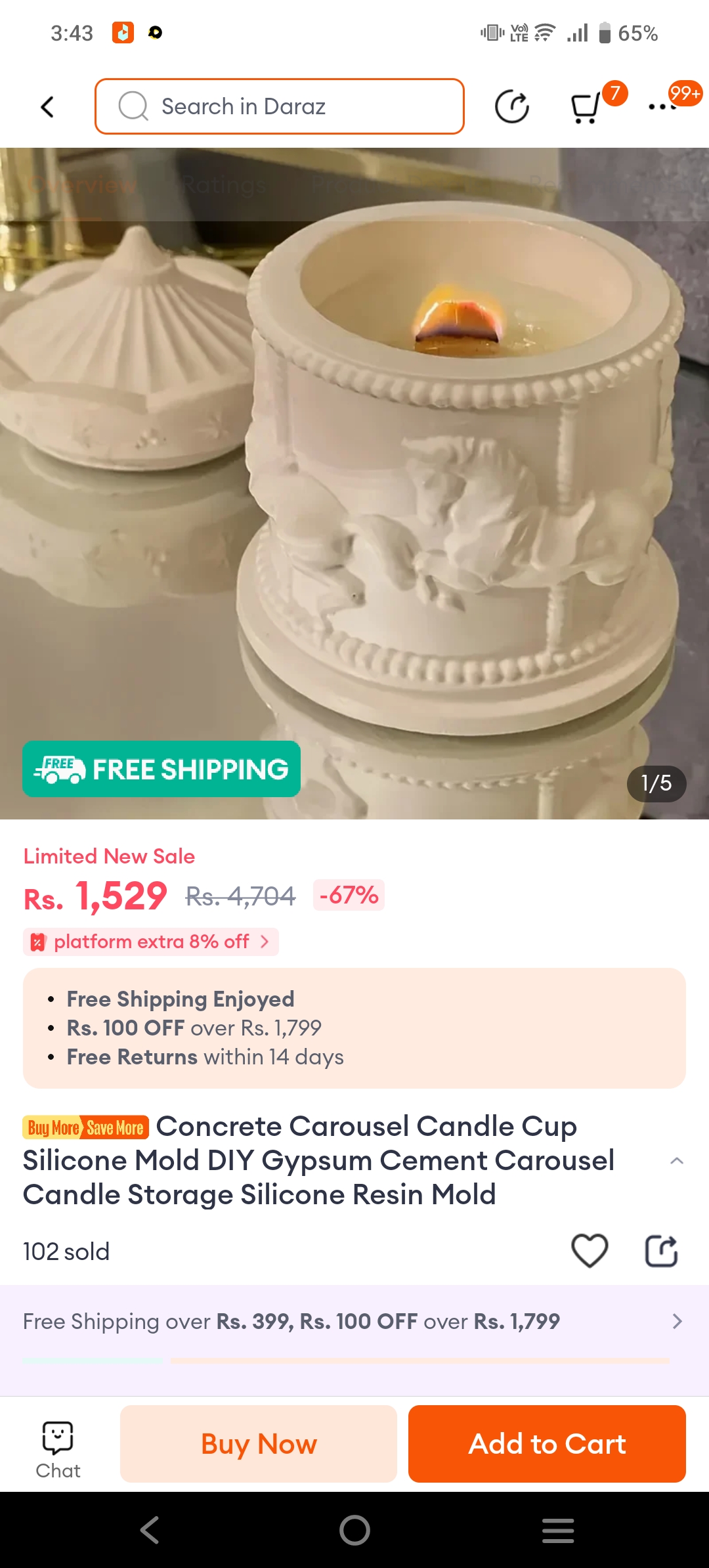Image resolution: width=709 pixels, height=1568 pixels.
Task: Open the three-dot overflow menu
Action: coord(662,106)
